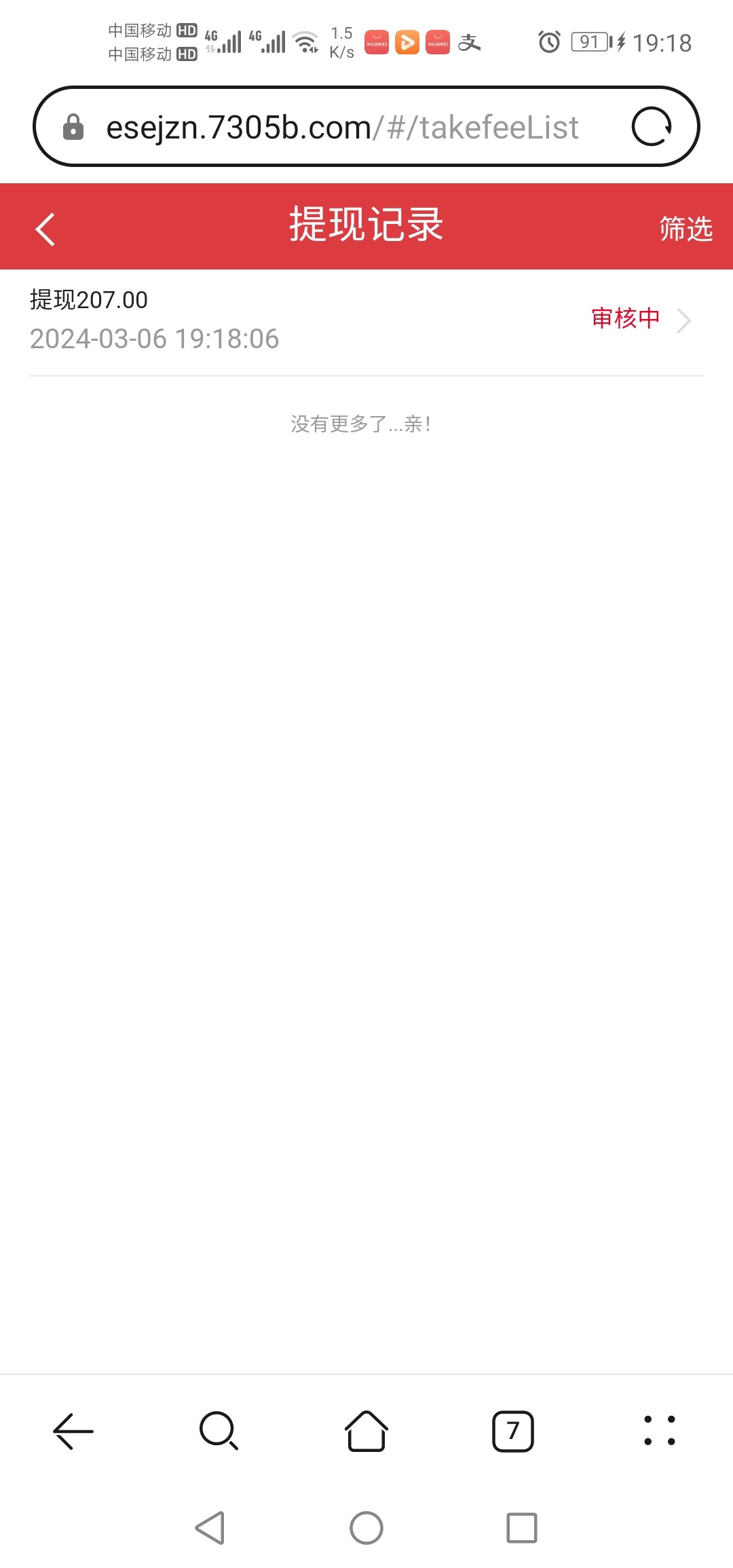Screen dimensions: 733x1568
Task: Tap the system home circle button
Action: pyautogui.click(x=366, y=1528)
